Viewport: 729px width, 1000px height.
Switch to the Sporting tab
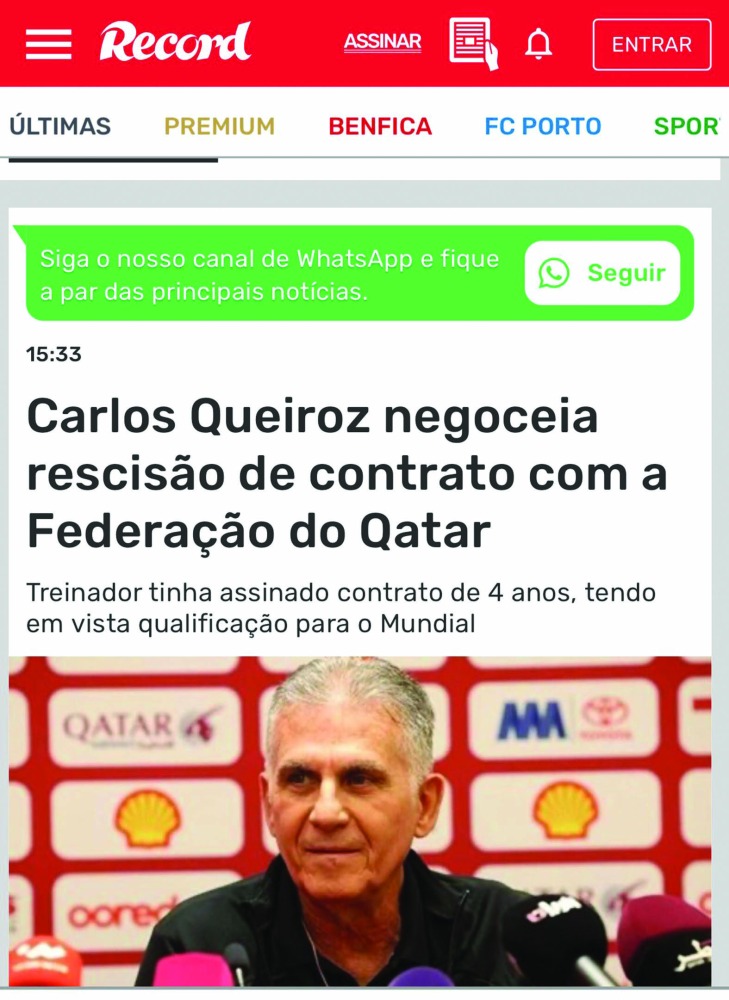click(x=688, y=126)
